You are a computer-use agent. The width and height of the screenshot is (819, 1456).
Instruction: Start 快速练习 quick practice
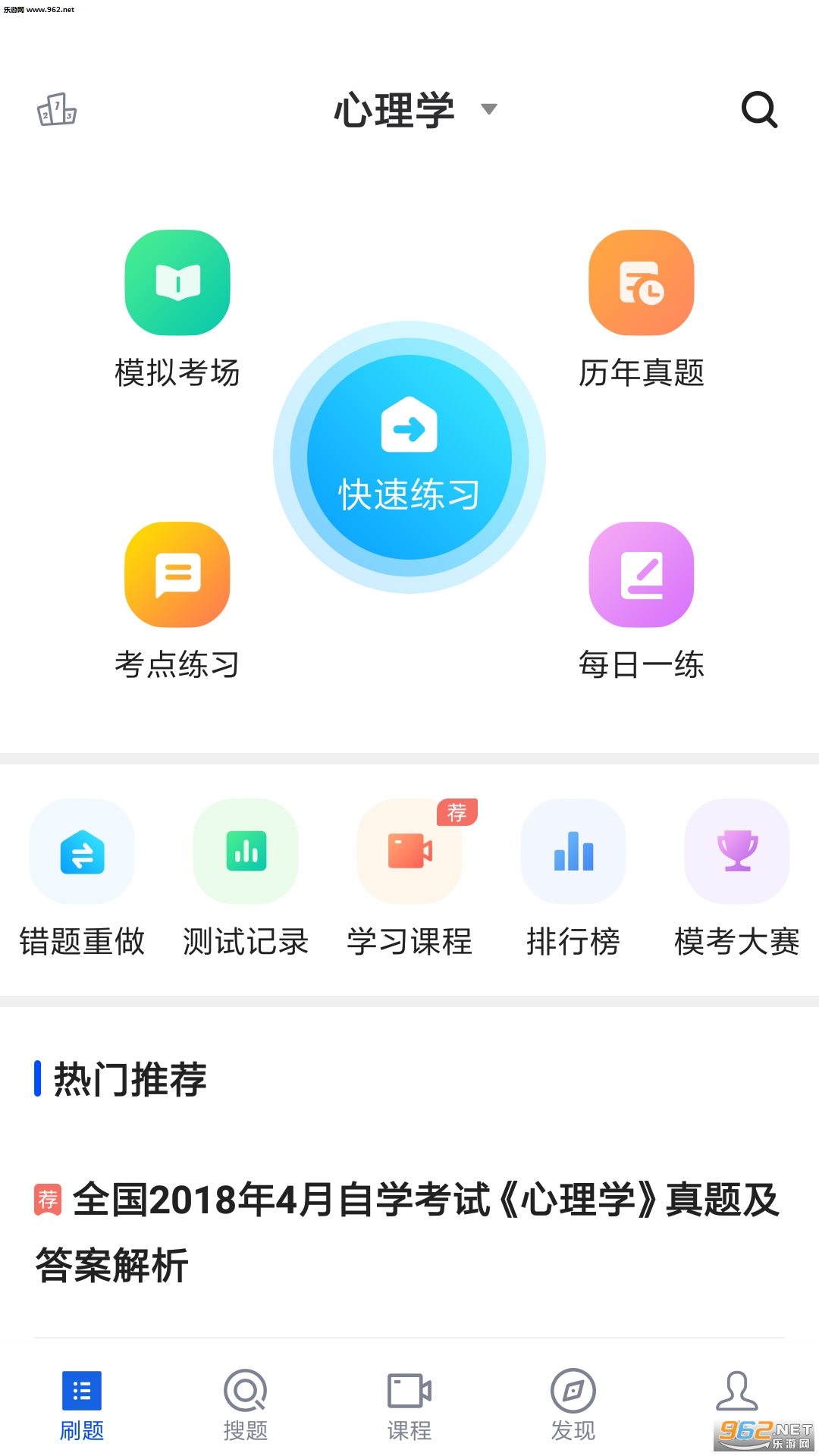[409, 457]
